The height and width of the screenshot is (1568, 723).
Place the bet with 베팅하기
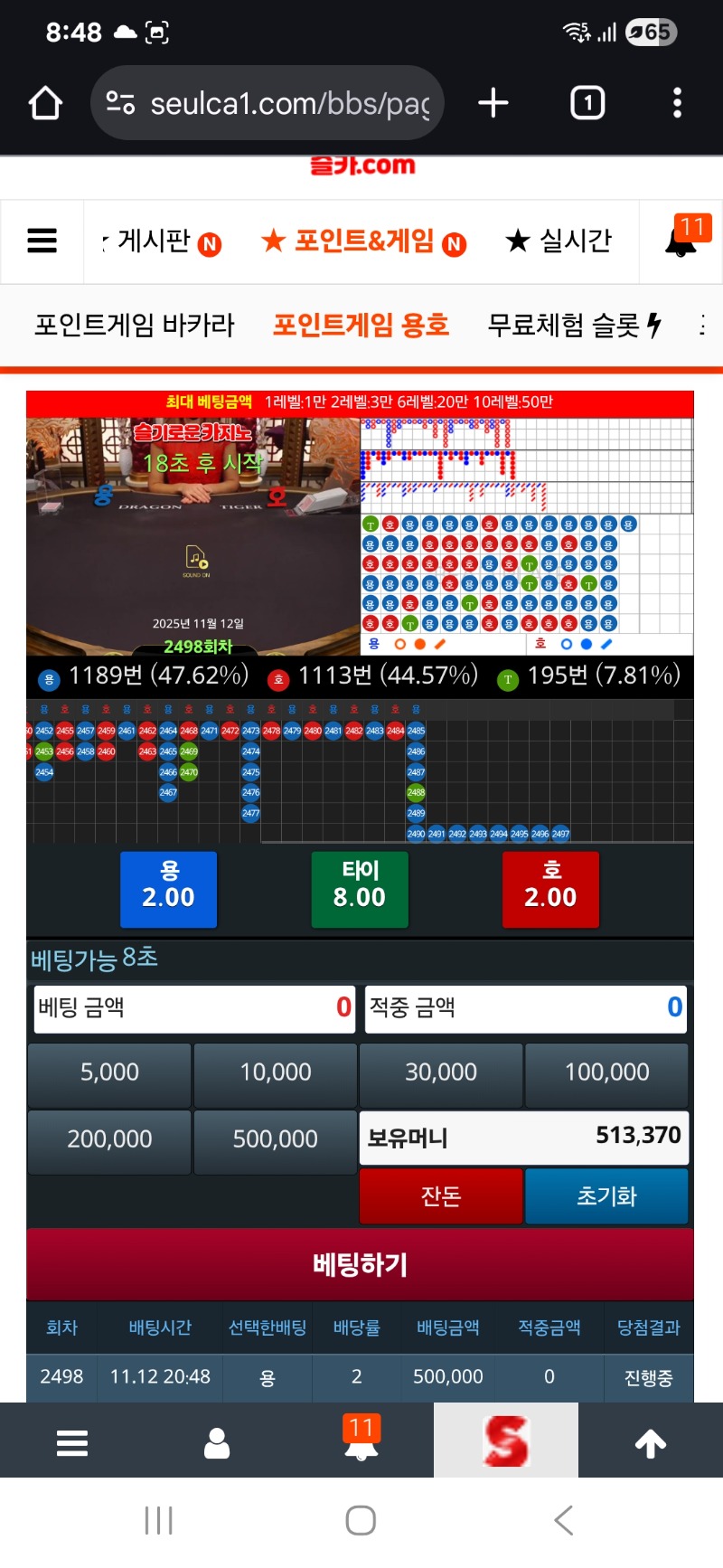click(x=360, y=1264)
